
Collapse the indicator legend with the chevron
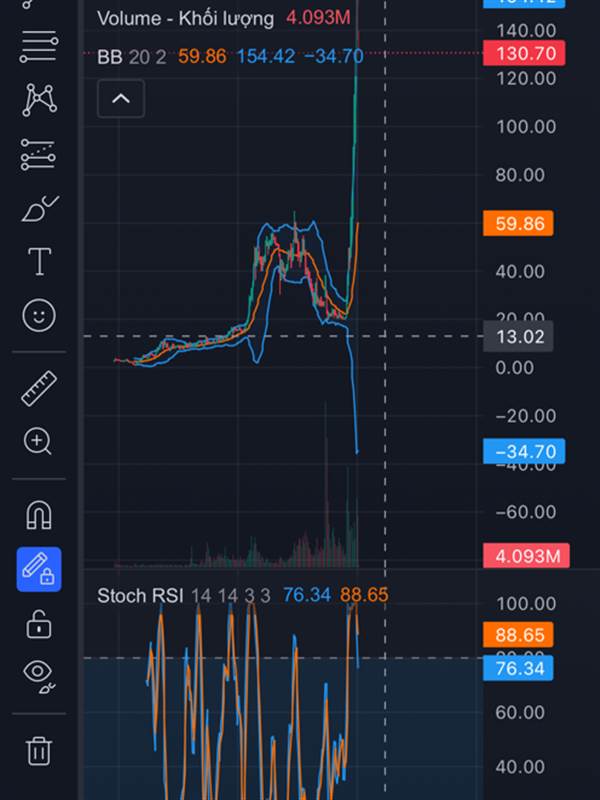click(121, 98)
